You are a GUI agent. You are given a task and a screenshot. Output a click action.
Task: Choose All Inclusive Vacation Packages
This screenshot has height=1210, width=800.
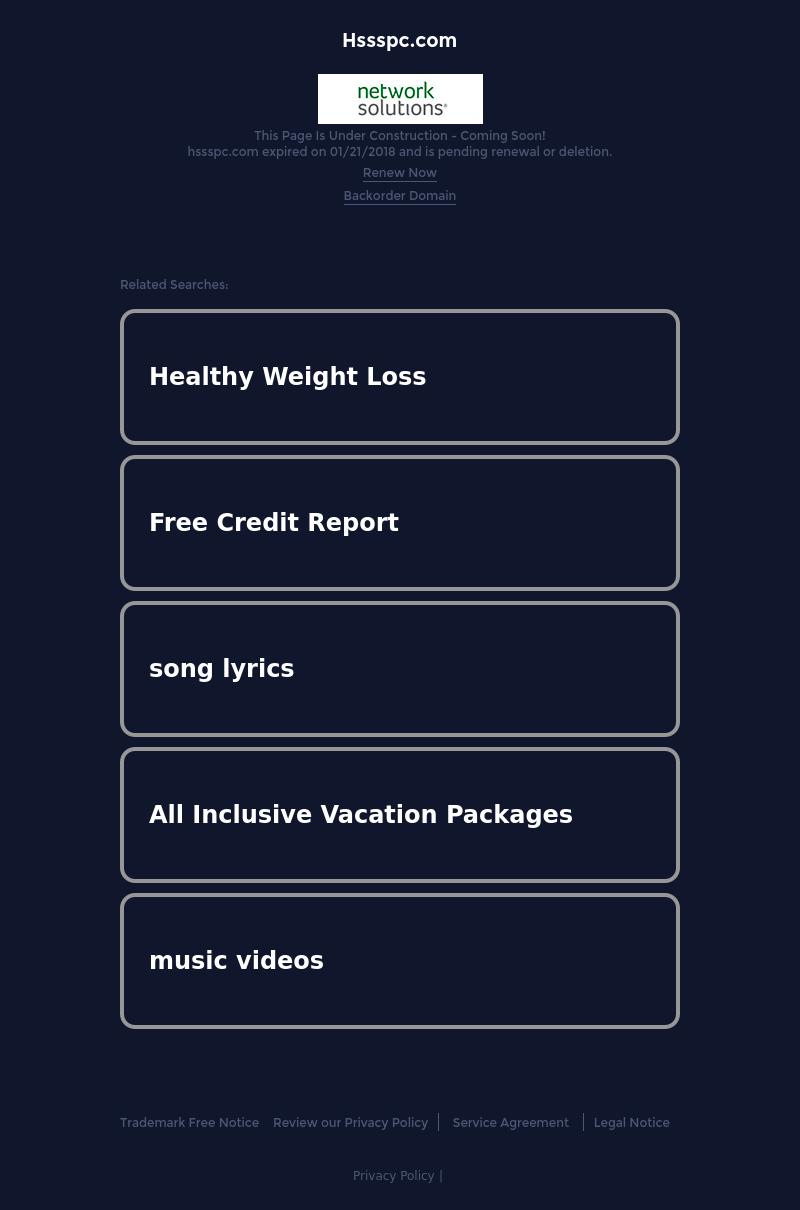(399, 815)
